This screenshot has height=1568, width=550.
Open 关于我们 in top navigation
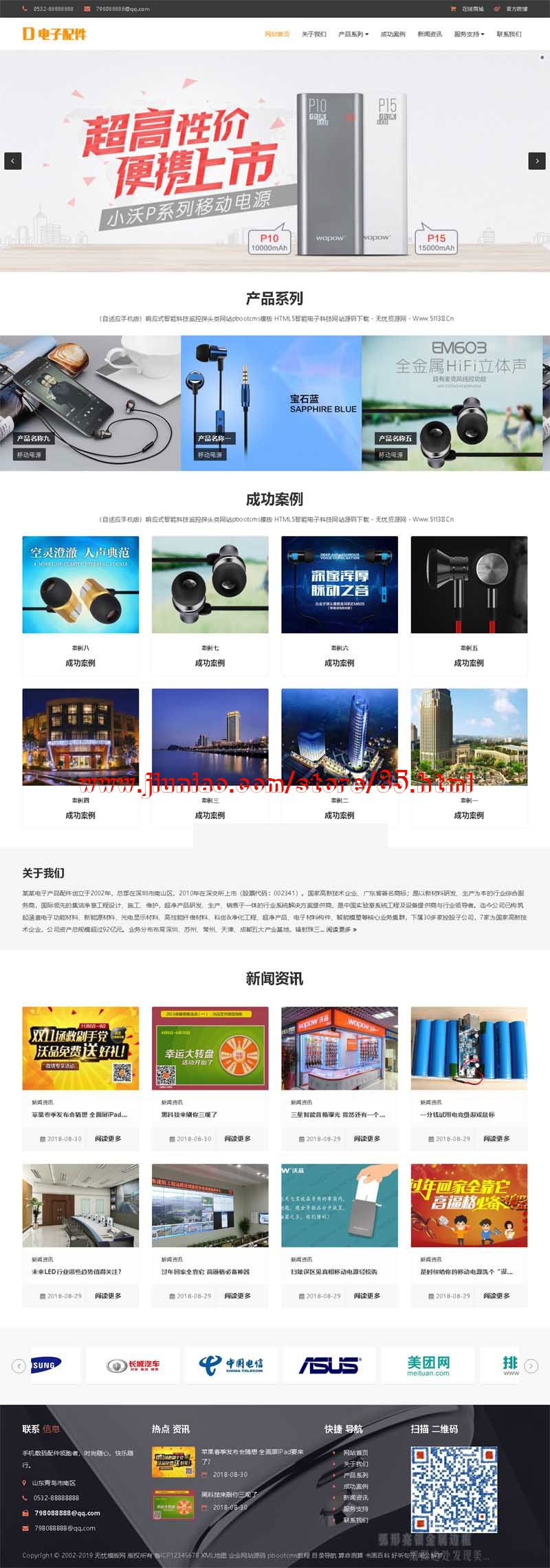coord(313,34)
